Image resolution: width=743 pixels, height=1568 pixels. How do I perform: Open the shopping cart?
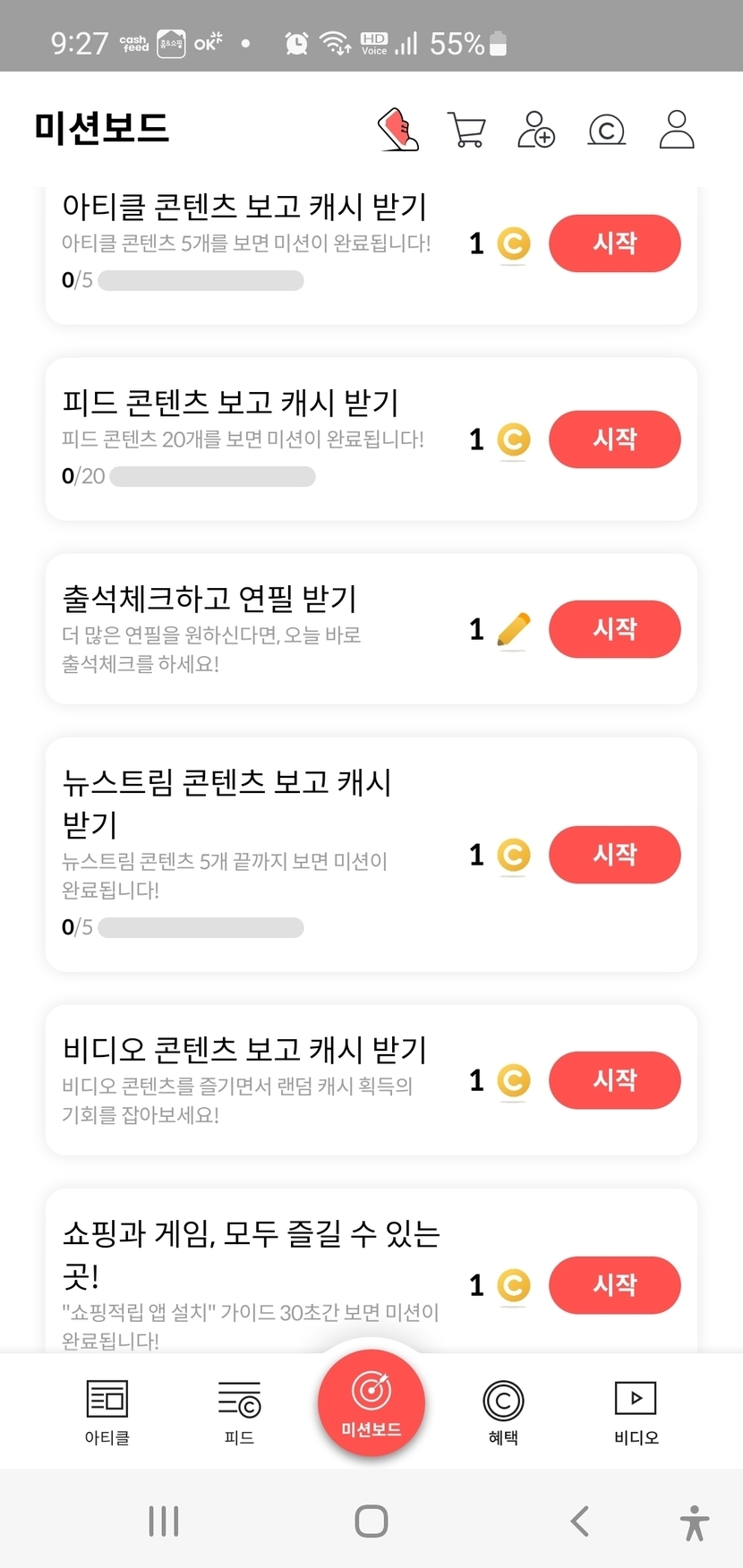466,130
